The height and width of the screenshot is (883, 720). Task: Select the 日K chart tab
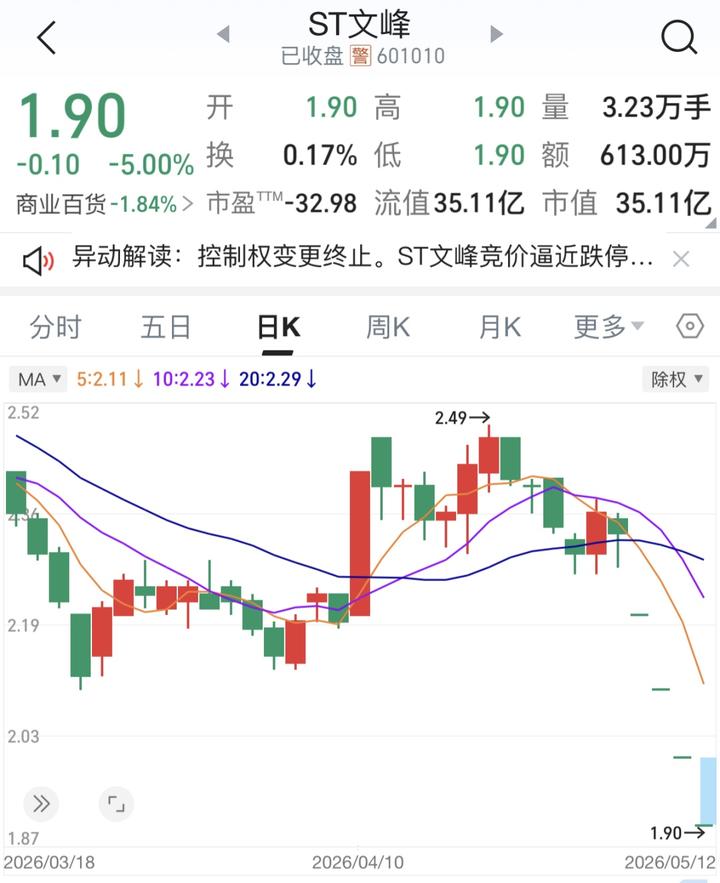pyautogui.click(x=278, y=327)
